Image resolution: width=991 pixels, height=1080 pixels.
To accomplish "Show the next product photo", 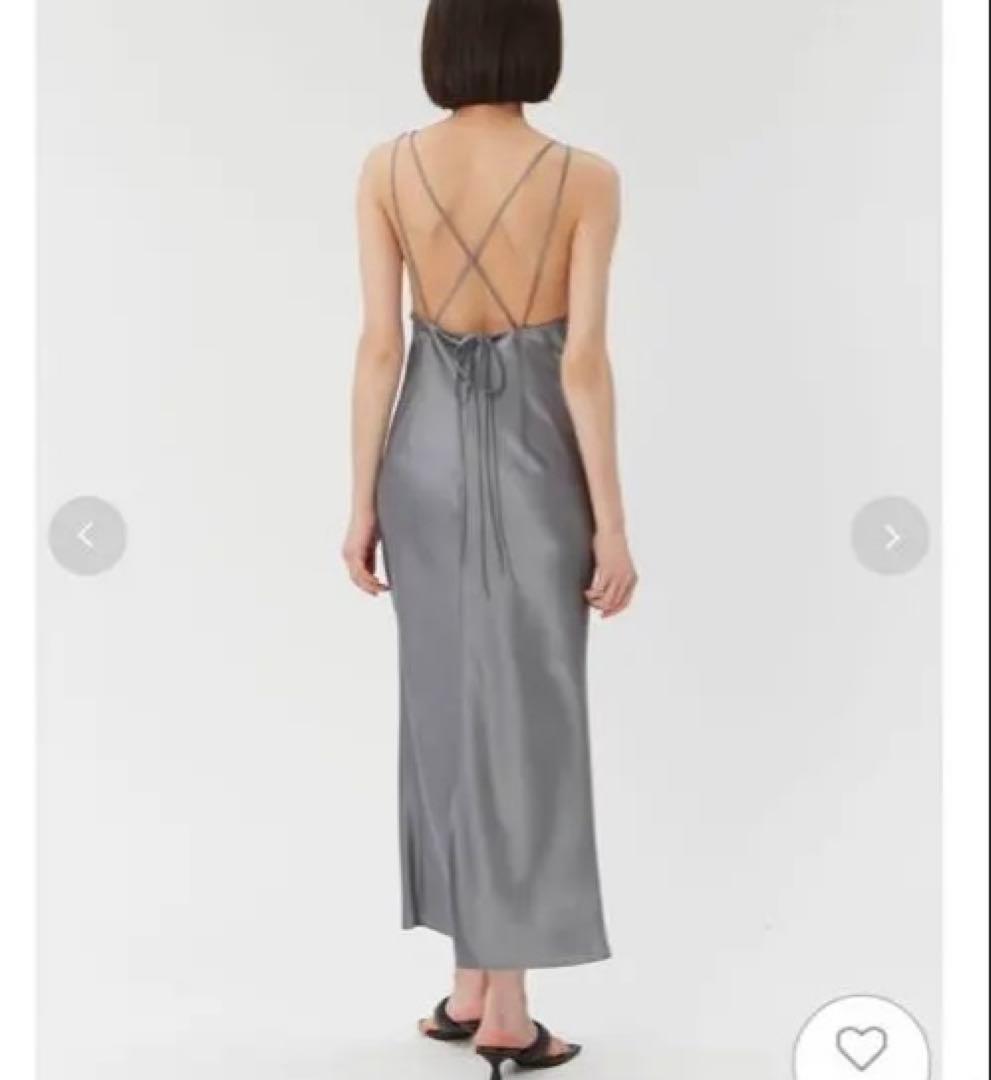I will point(890,537).
